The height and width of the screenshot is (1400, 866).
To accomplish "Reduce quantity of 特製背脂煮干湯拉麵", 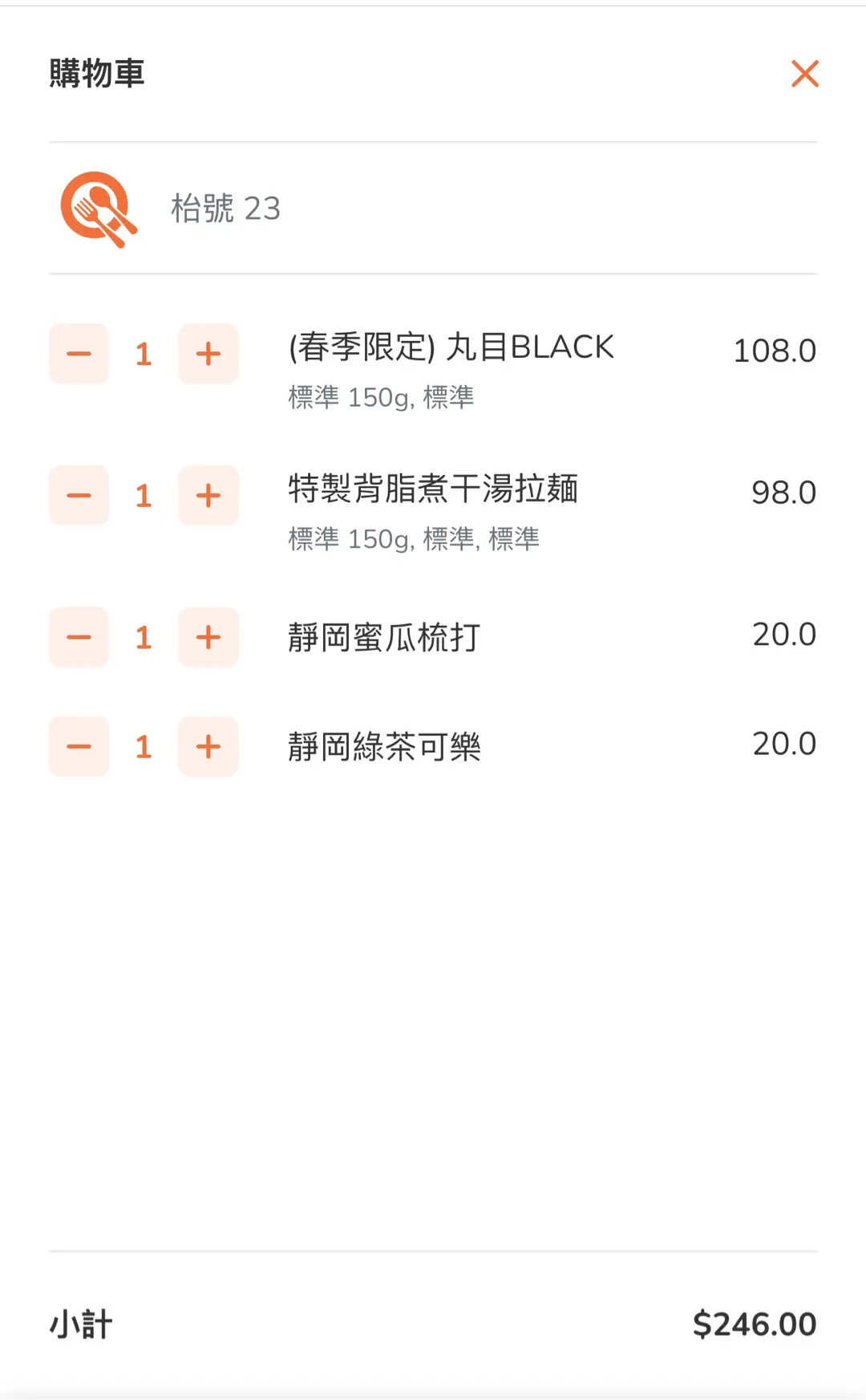I will 79,496.
